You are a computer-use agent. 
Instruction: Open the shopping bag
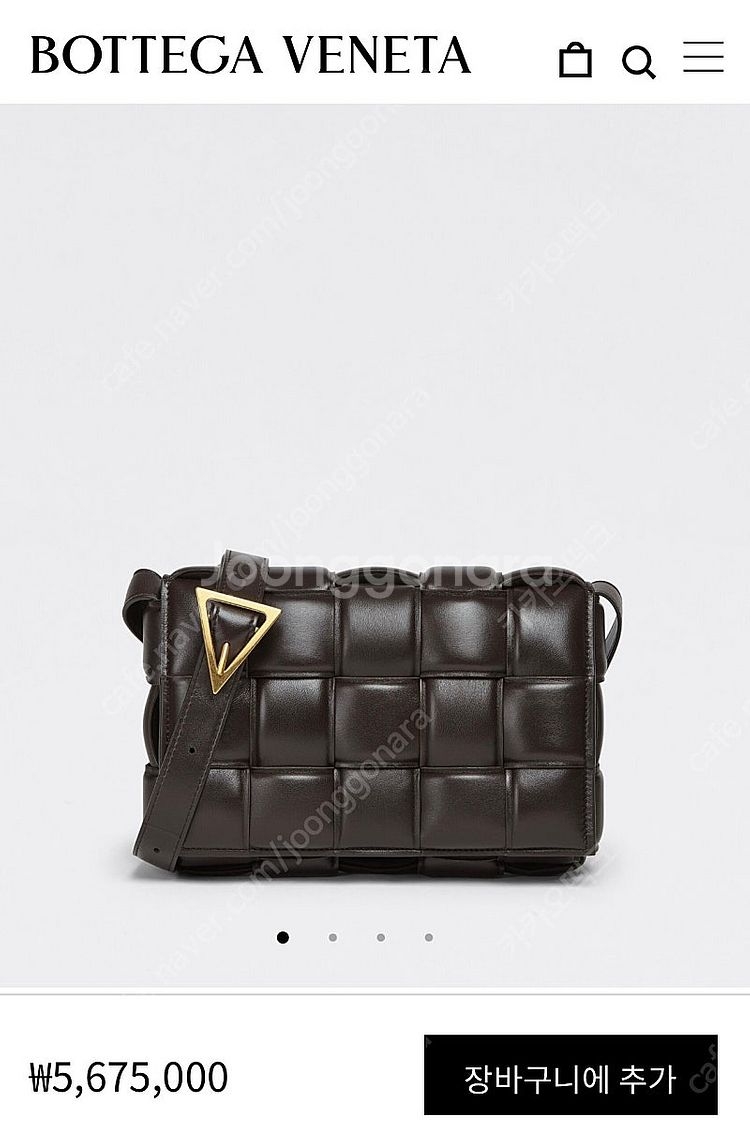pyautogui.click(x=575, y=60)
